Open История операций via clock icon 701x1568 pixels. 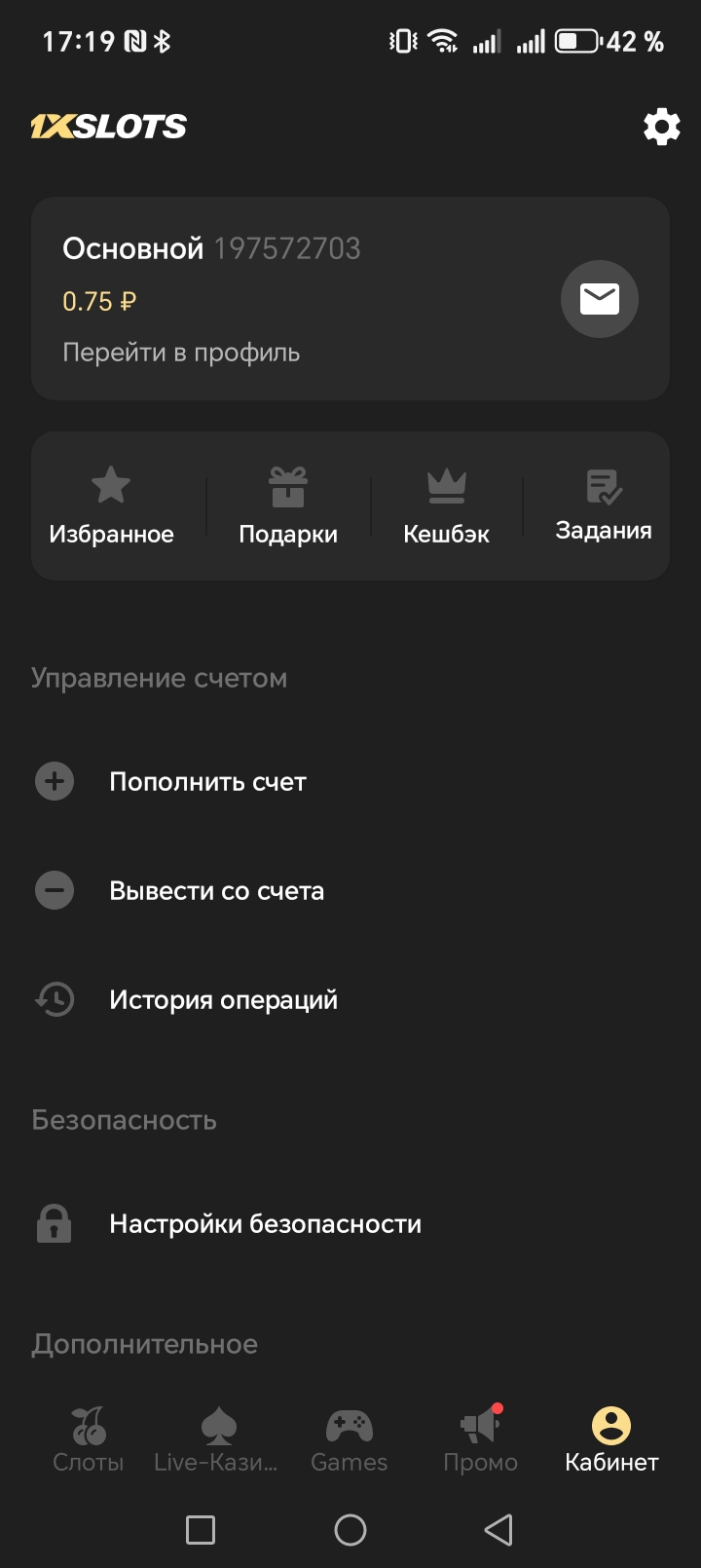point(55,999)
